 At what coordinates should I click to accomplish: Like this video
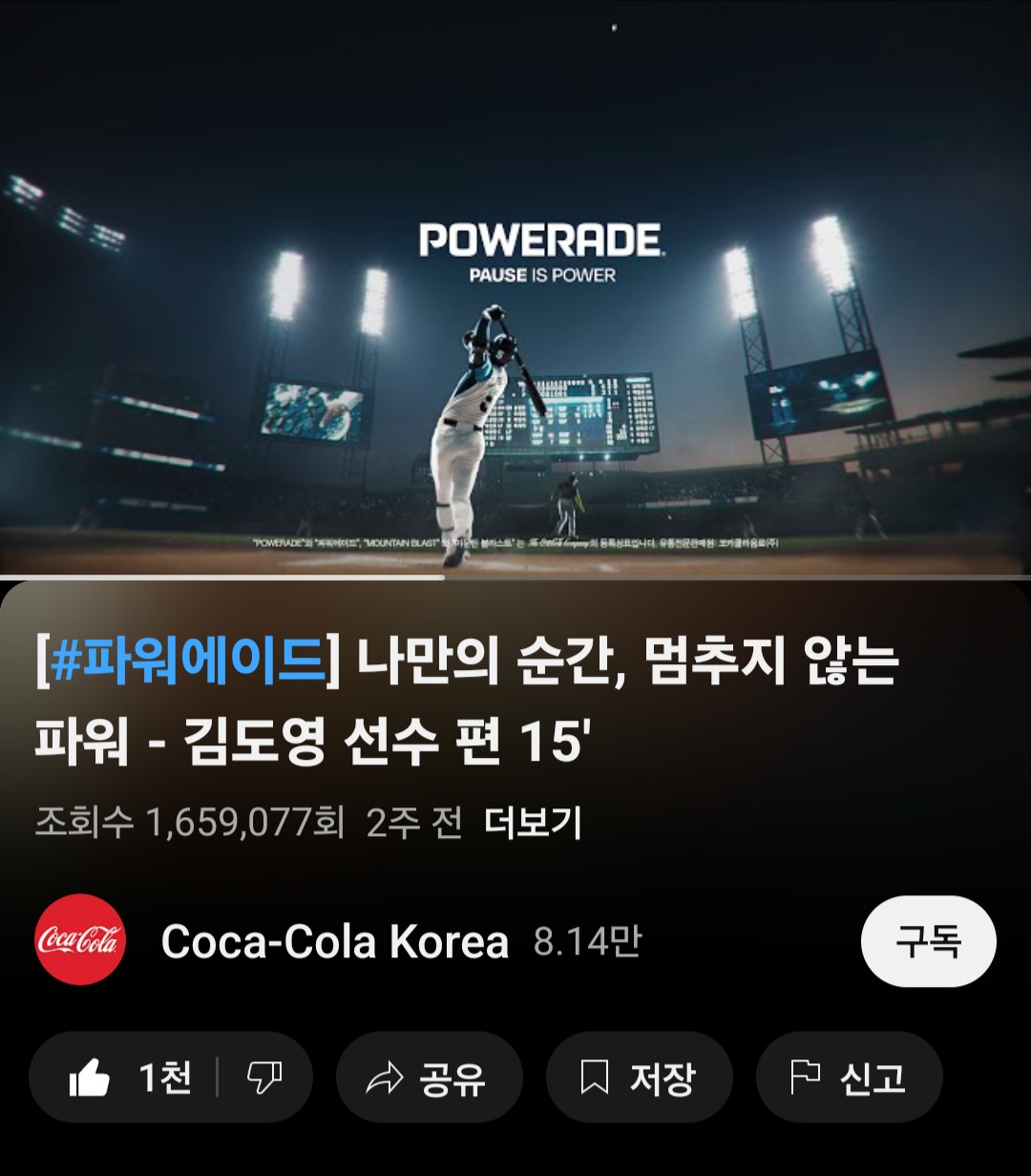tap(129, 1079)
